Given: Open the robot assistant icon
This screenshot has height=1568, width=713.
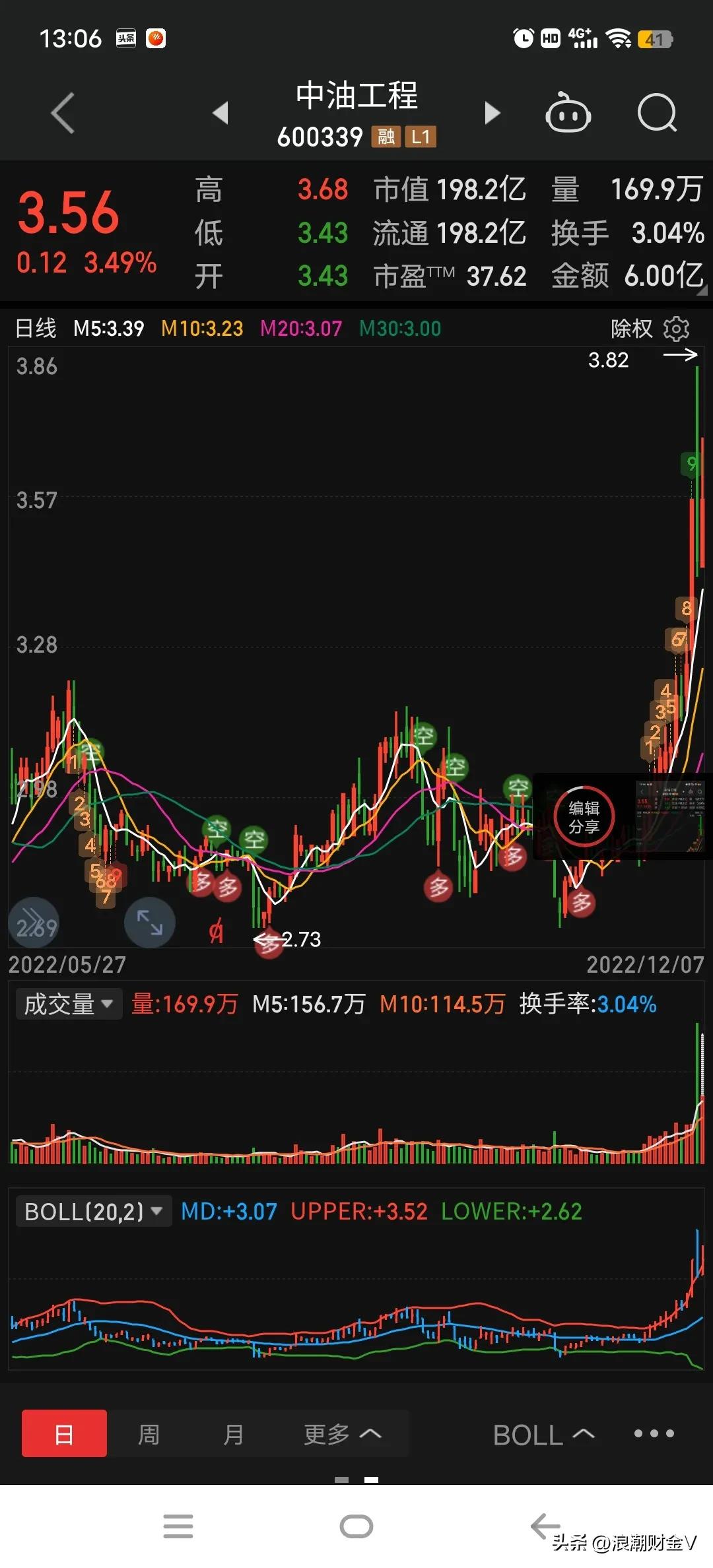Looking at the screenshot, I should tap(568, 113).
